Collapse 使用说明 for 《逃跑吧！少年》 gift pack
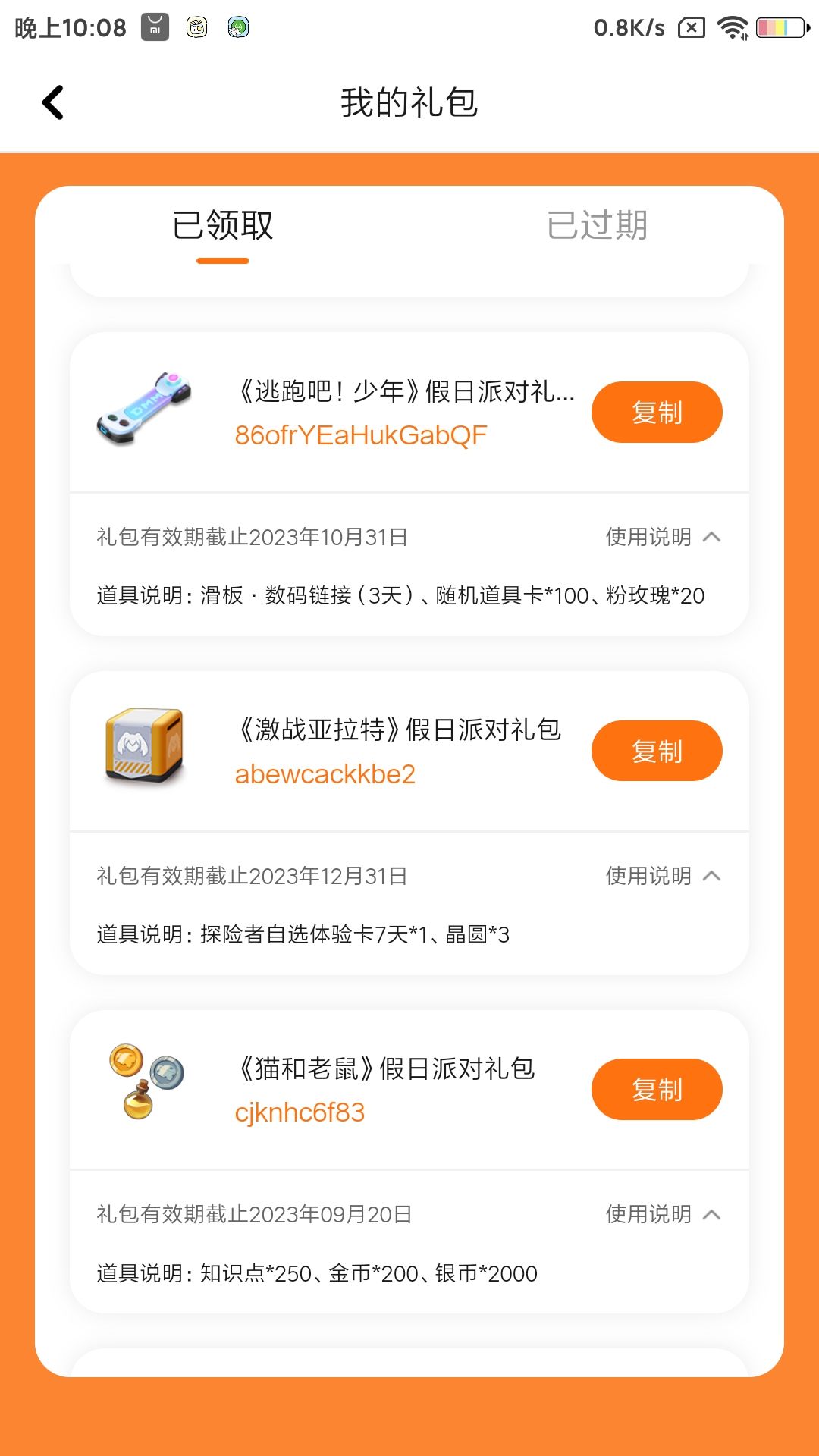 663,538
